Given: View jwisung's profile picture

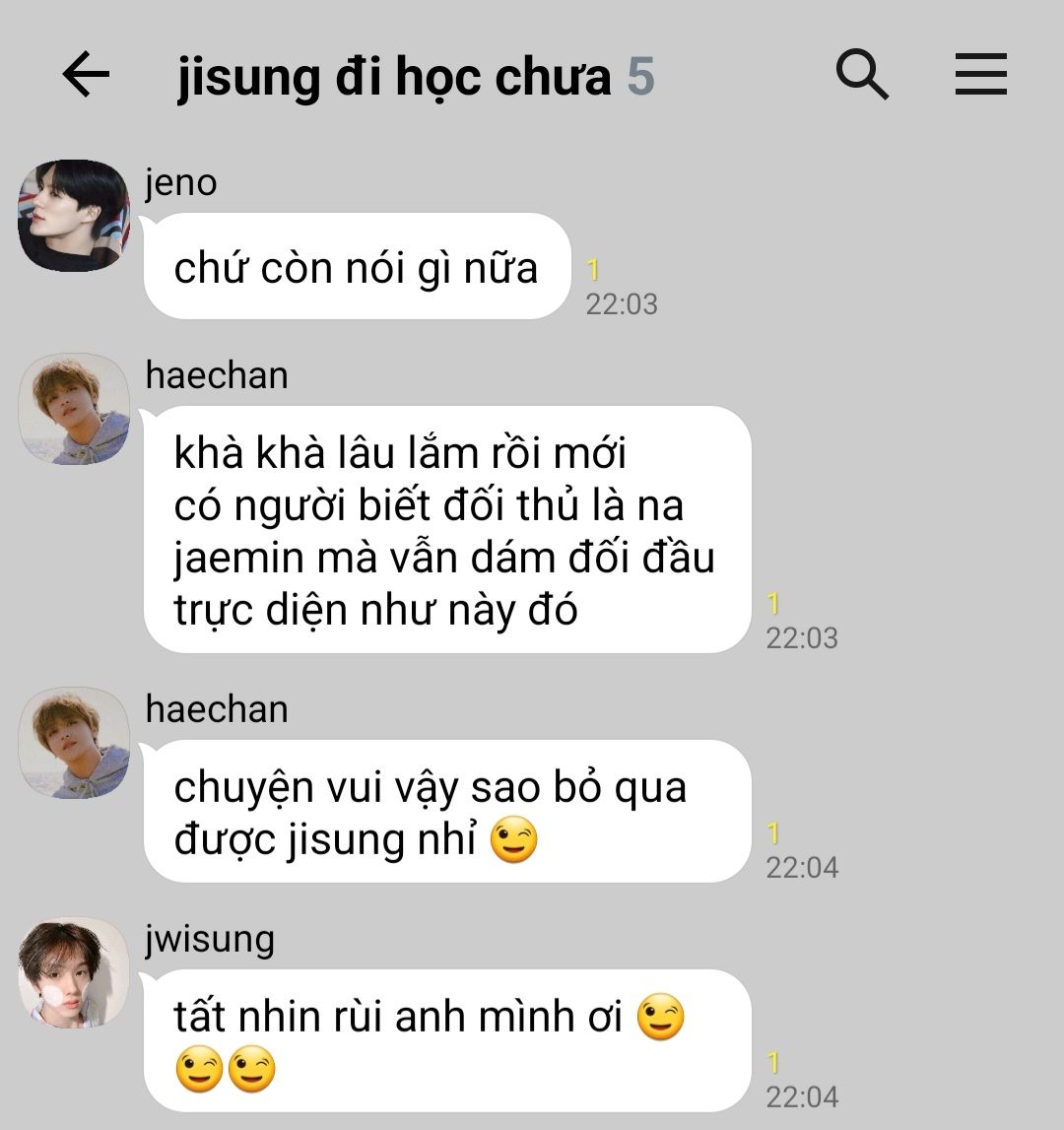Looking at the screenshot, I should coord(74,972).
